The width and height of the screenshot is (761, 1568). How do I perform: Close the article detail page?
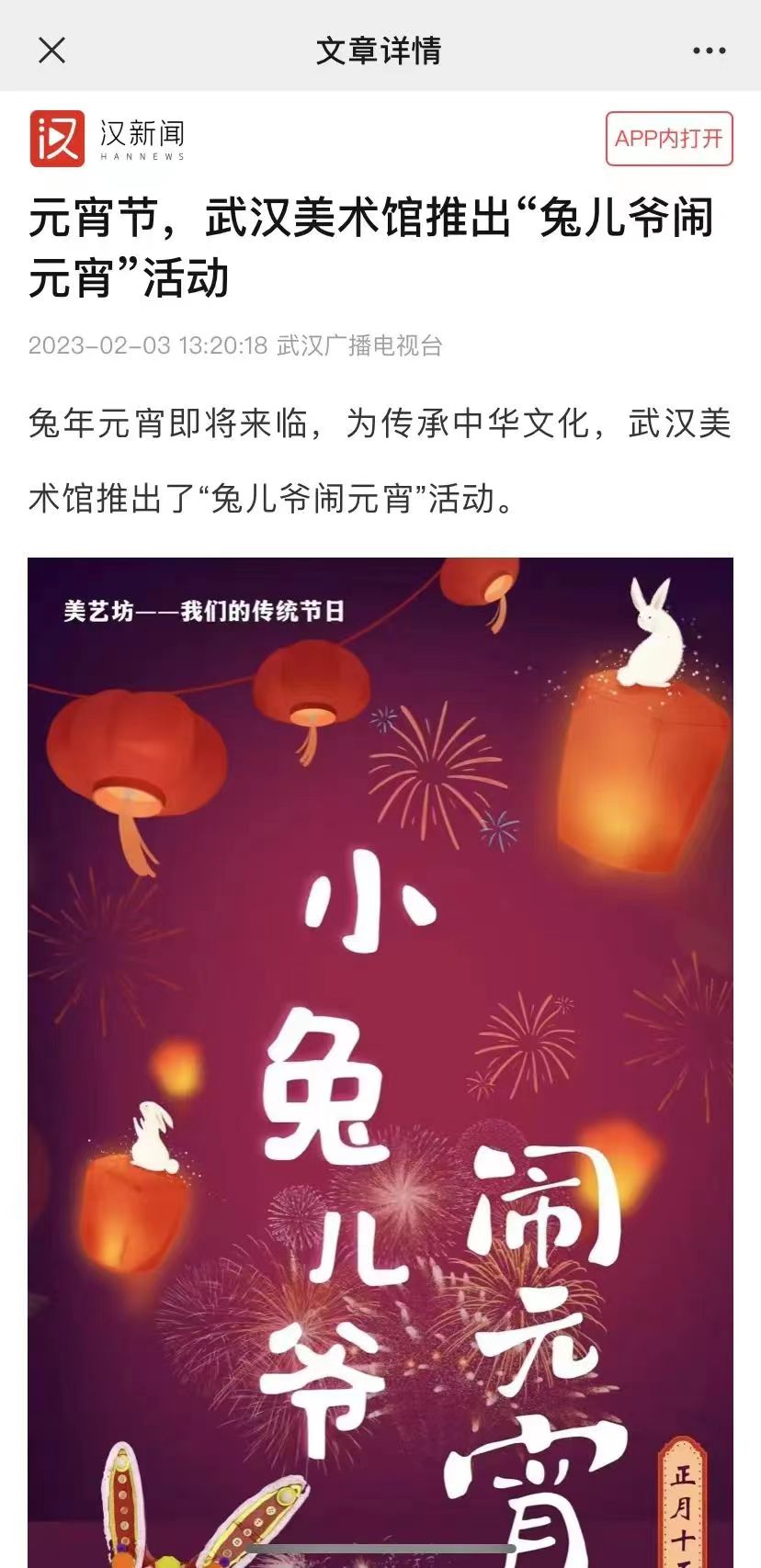click(52, 50)
